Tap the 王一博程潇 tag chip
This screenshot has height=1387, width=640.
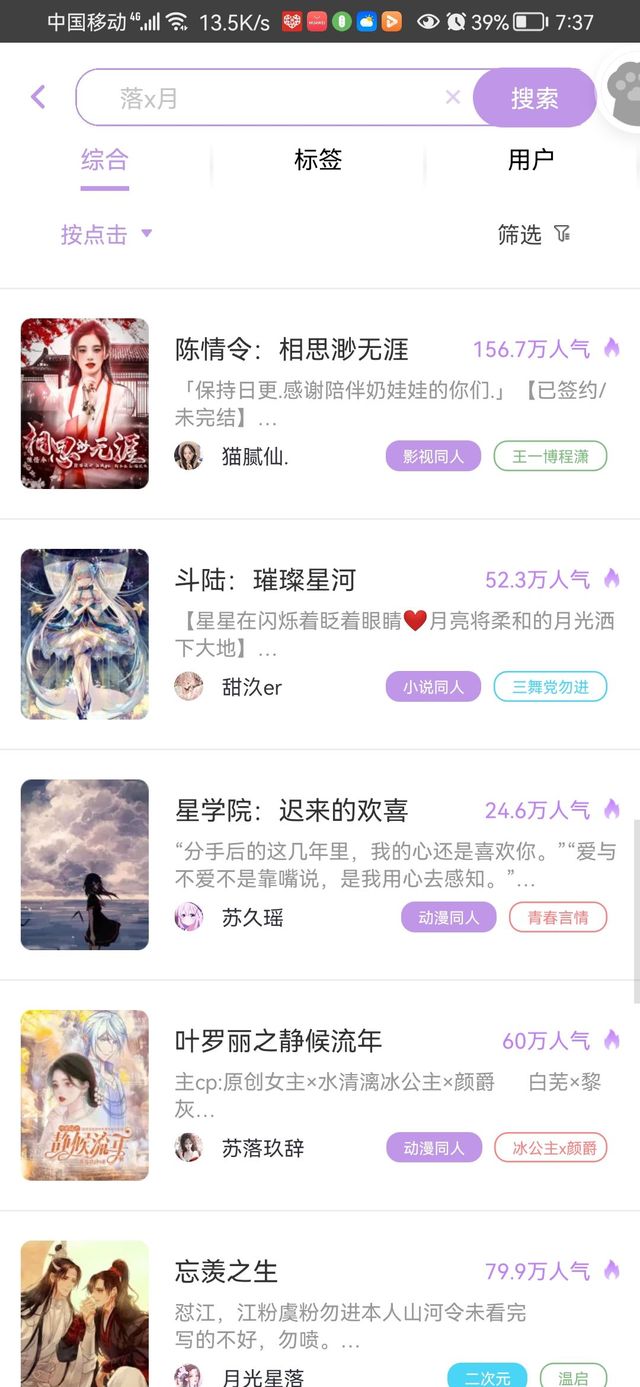550,457
